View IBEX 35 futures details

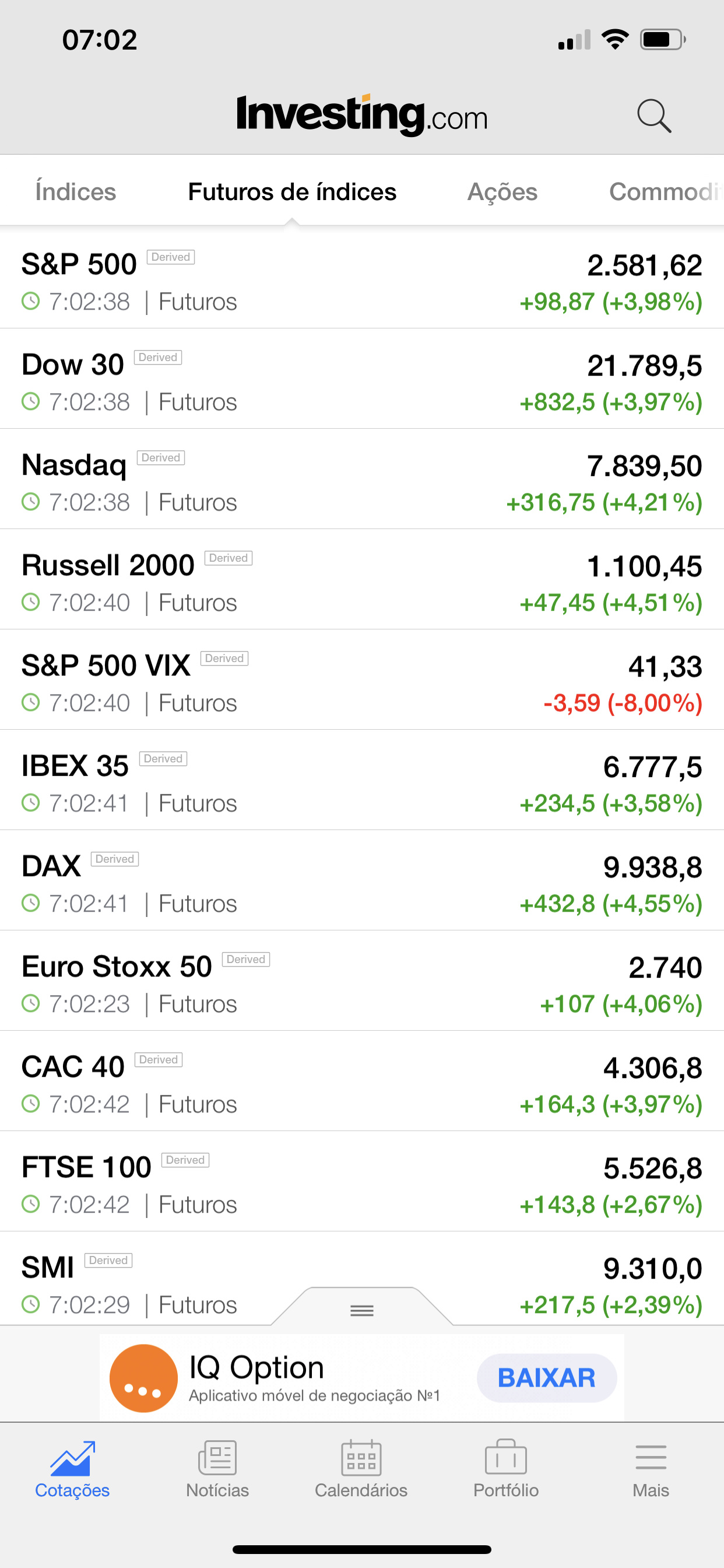pyautogui.click(x=362, y=781)
